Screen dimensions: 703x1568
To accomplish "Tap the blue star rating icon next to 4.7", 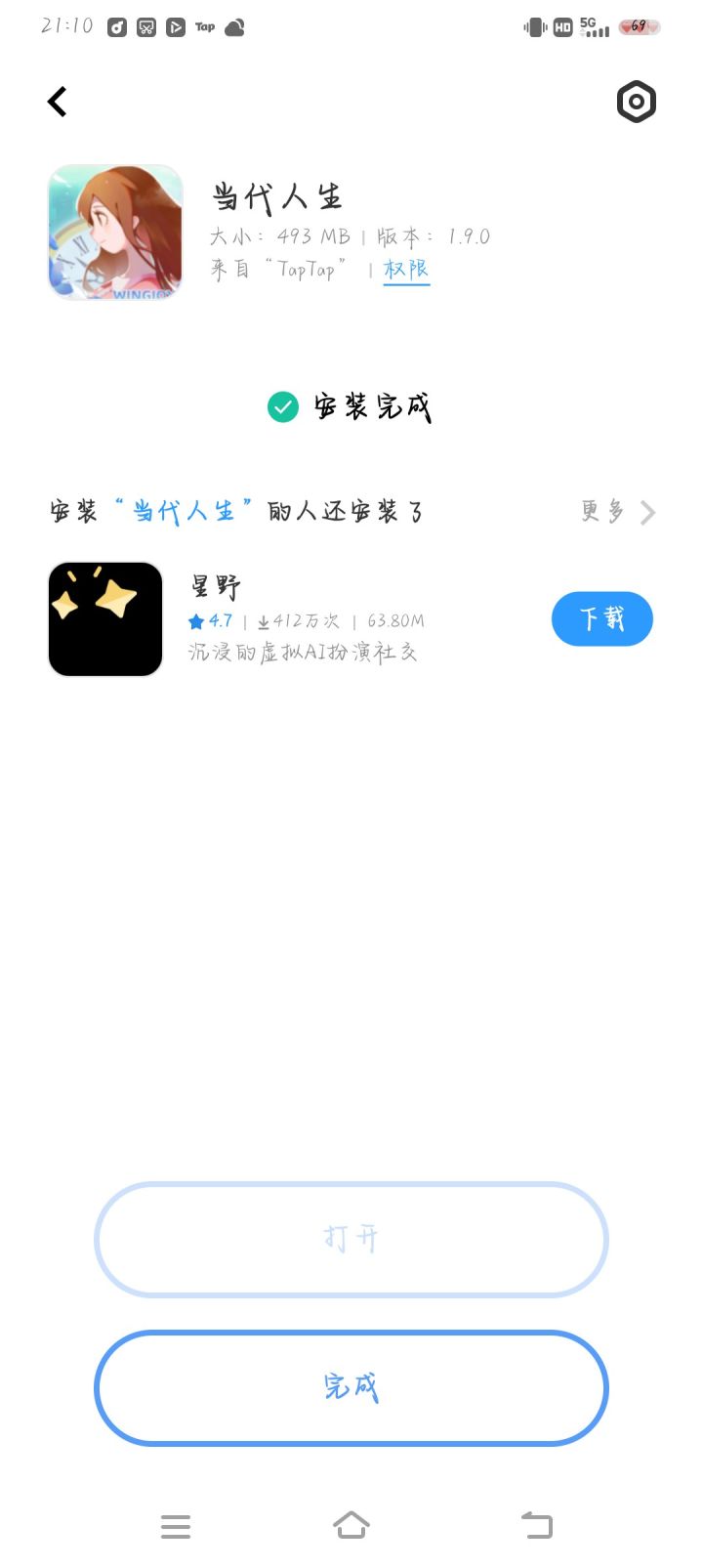I will [x=196, y=620].
